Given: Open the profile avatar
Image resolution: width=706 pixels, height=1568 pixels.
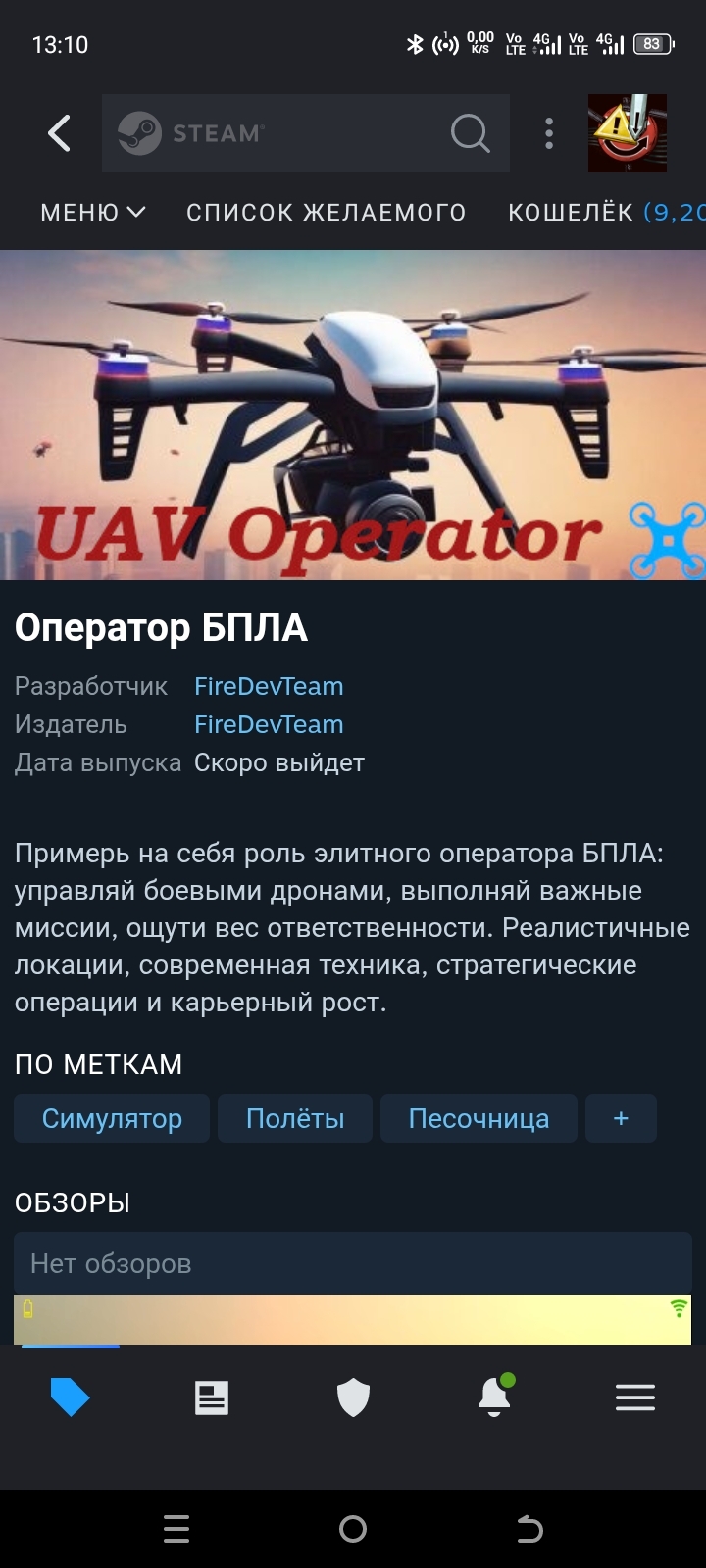Looking at the screenshot, I should (x=628, y=133).
